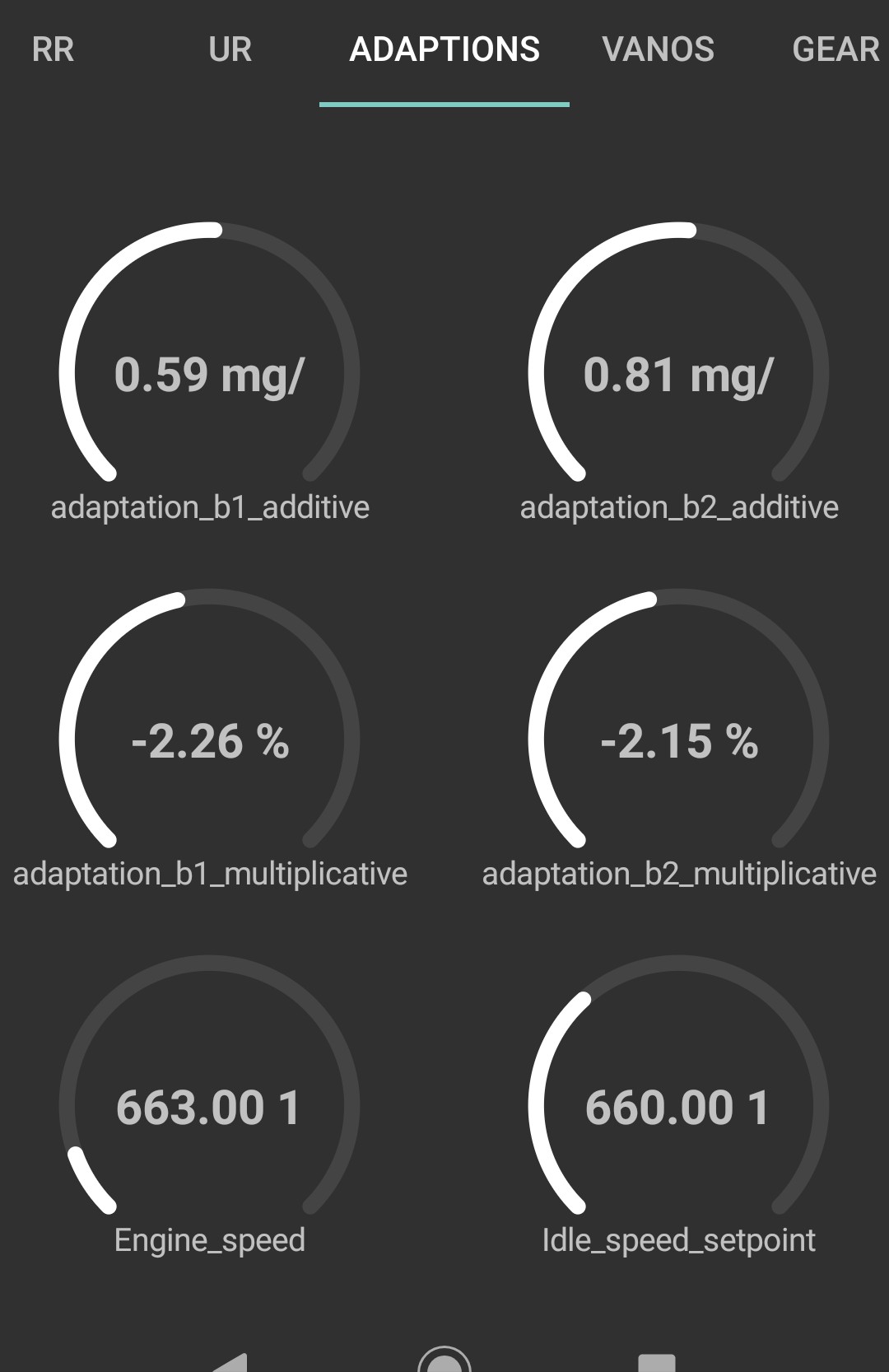Select the adaptation_b1_multiplicative gauge

(210, 741)
